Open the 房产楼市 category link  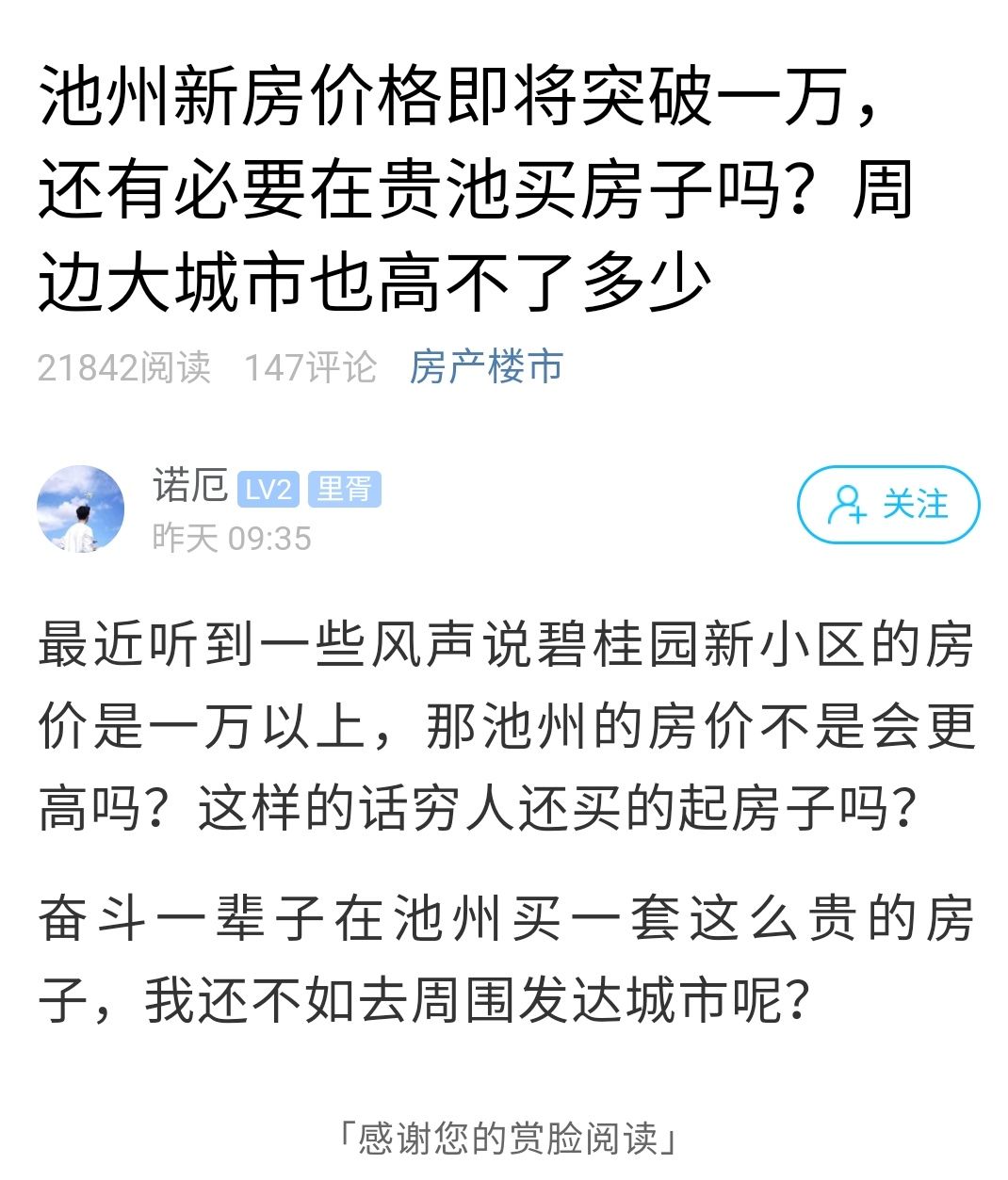[x=486, y=366]
